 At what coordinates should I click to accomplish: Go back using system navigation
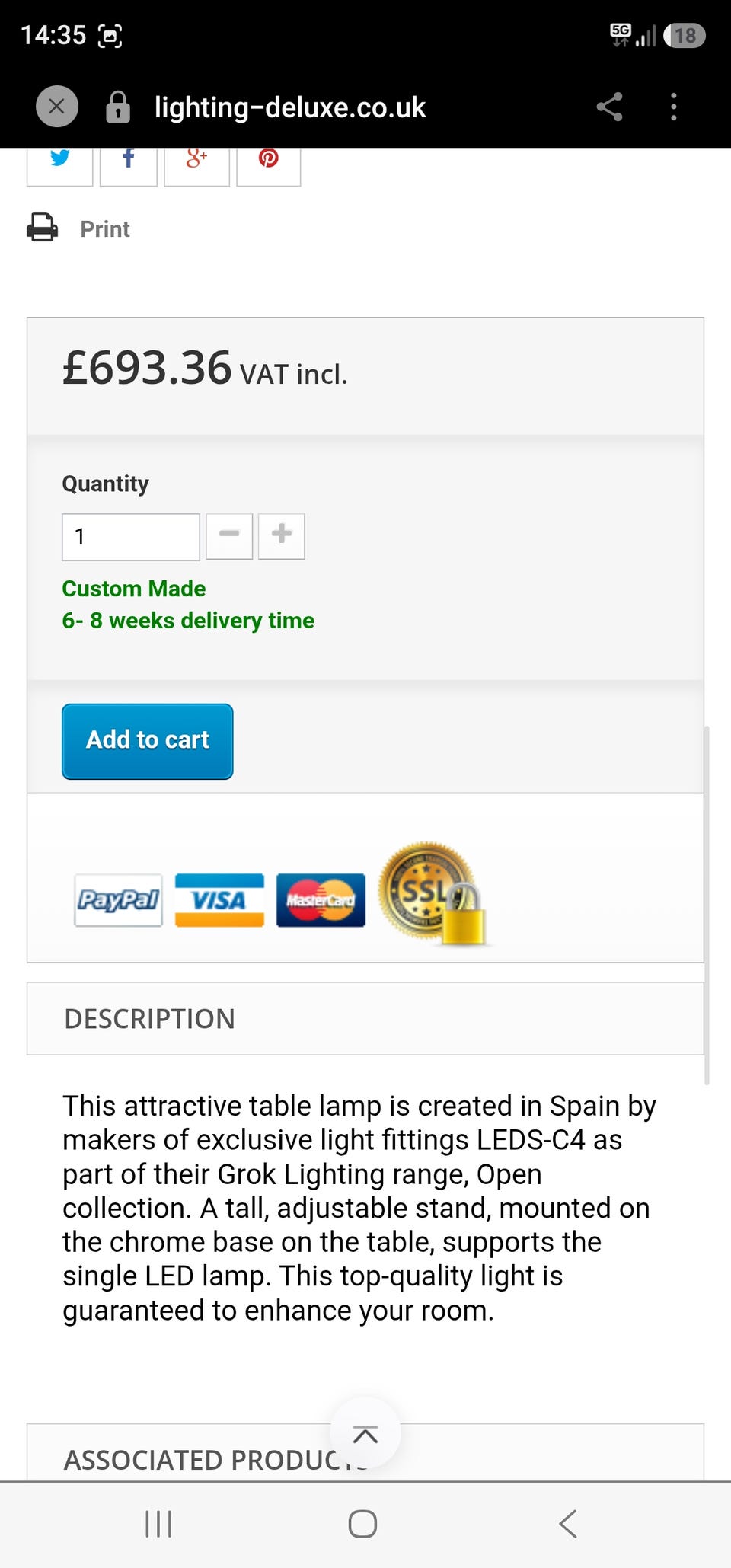(568, 1524)
